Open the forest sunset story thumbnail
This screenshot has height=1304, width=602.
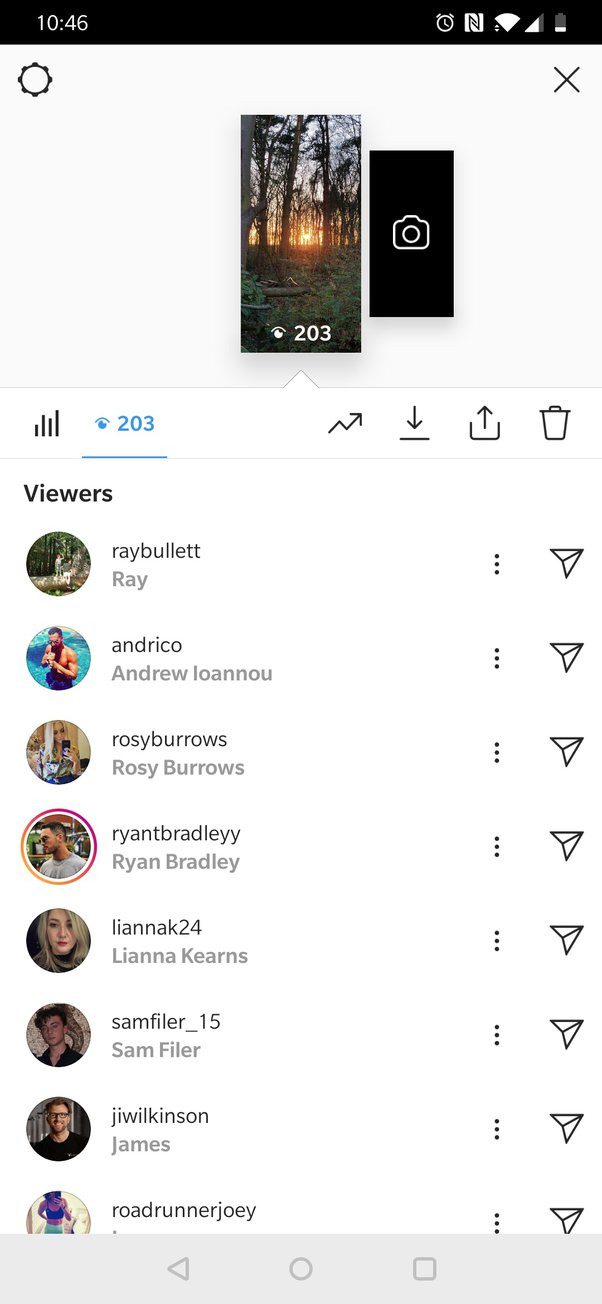[x=300, y=233]
